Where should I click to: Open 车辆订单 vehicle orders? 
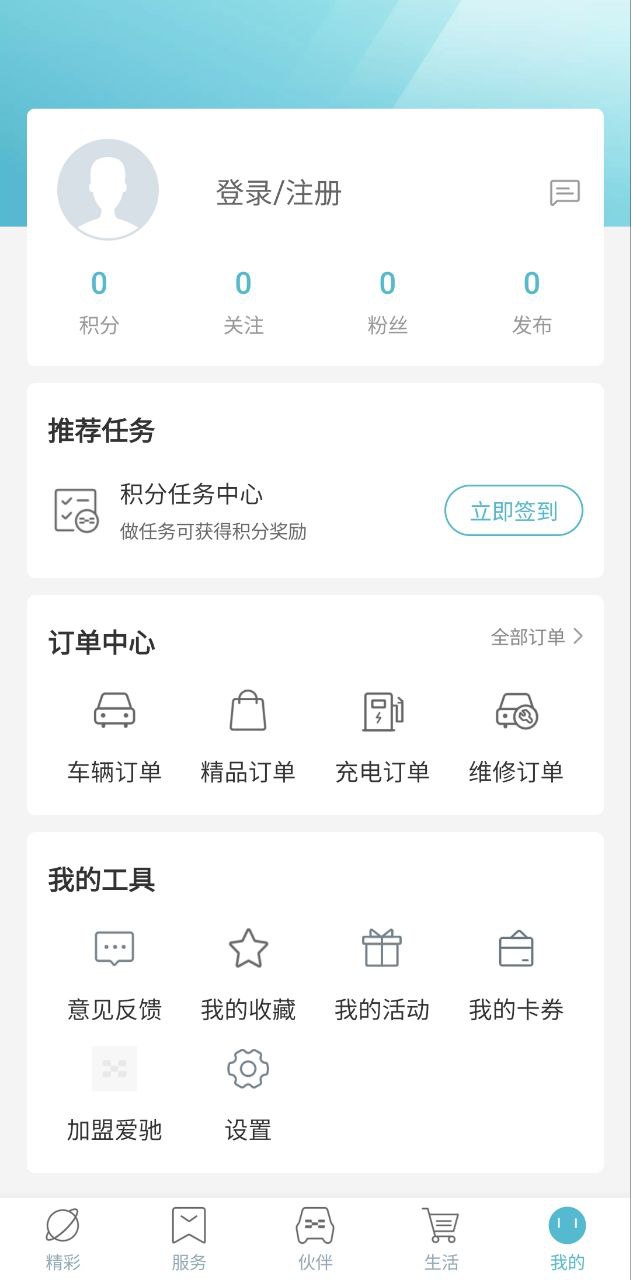(114, 735)
